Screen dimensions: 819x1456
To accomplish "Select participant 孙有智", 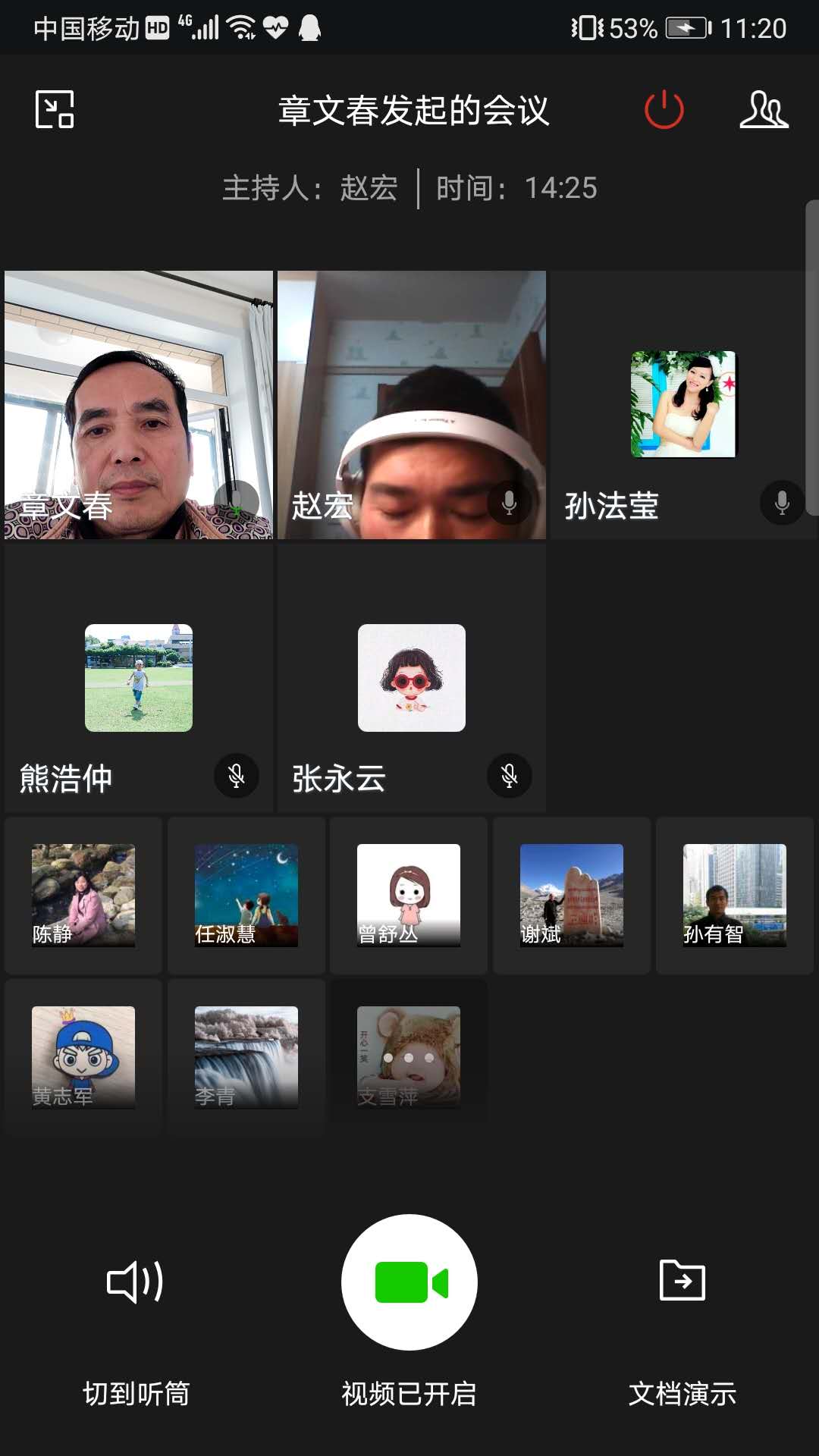I will 734,896.
